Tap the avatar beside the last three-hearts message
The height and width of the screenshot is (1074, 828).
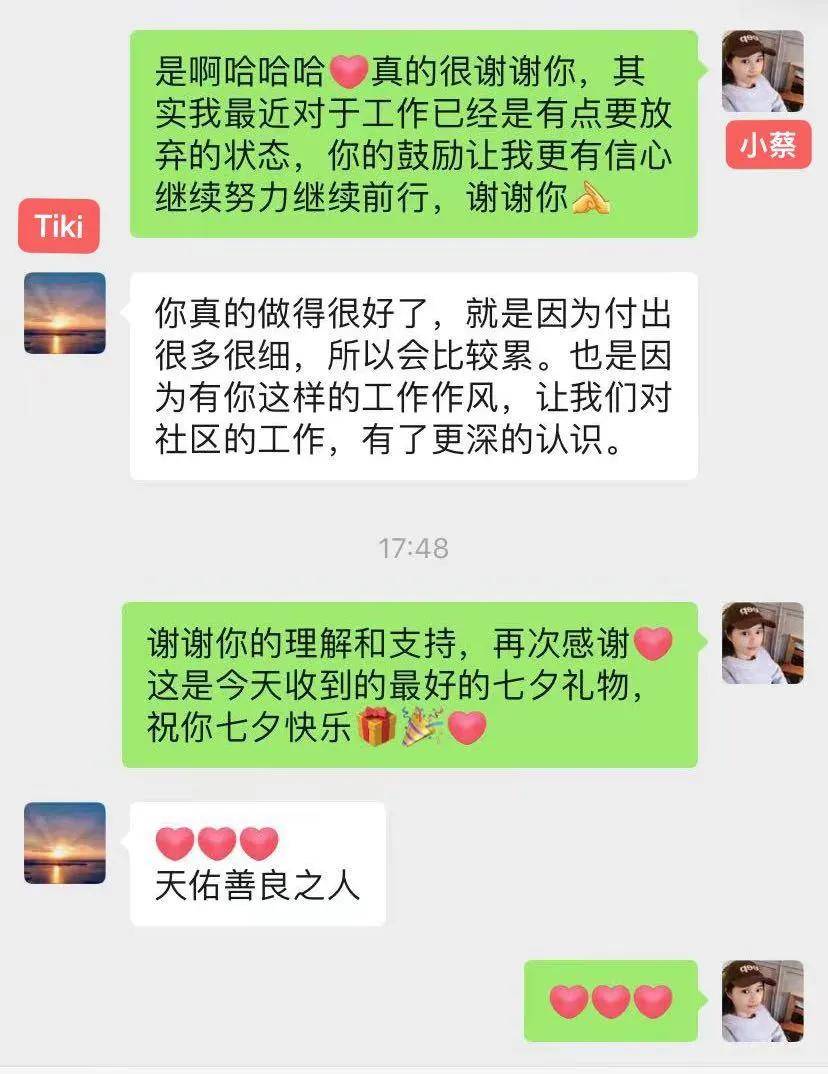point(763,1001)
